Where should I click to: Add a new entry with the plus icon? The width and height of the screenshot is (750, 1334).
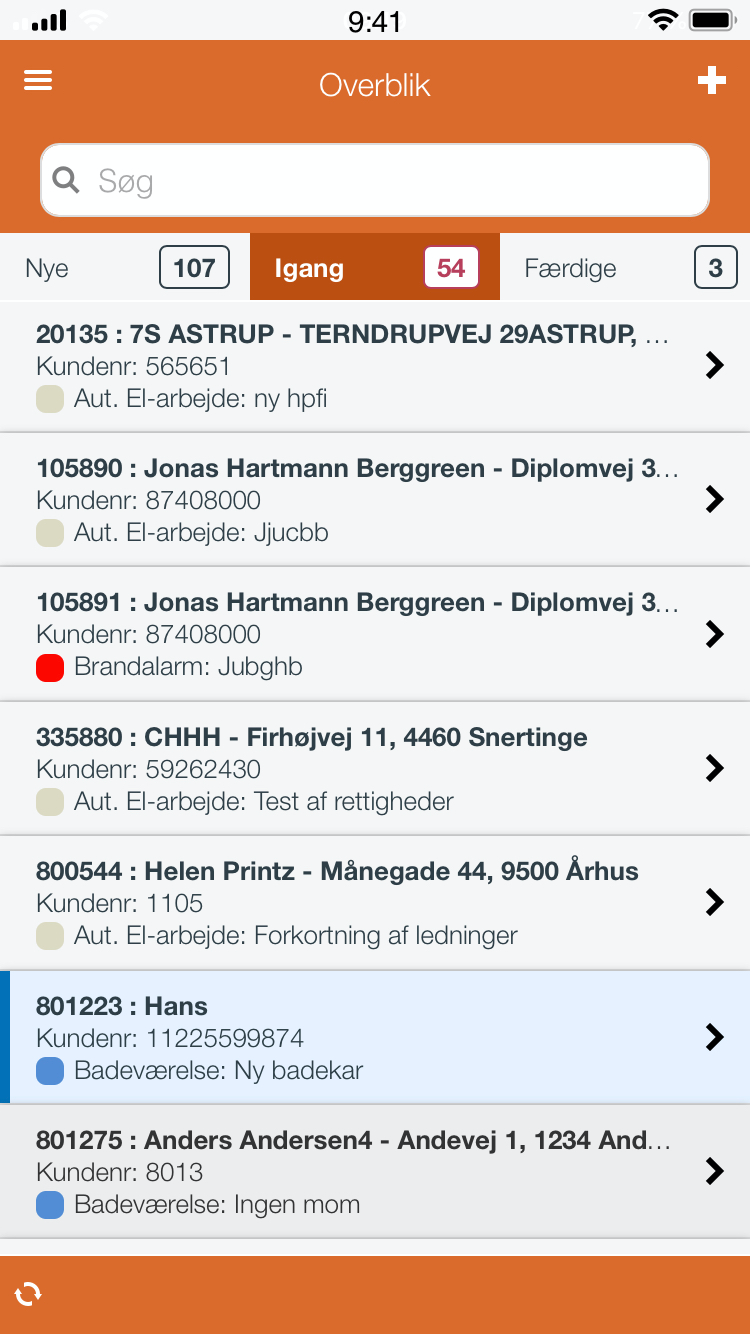711,81
